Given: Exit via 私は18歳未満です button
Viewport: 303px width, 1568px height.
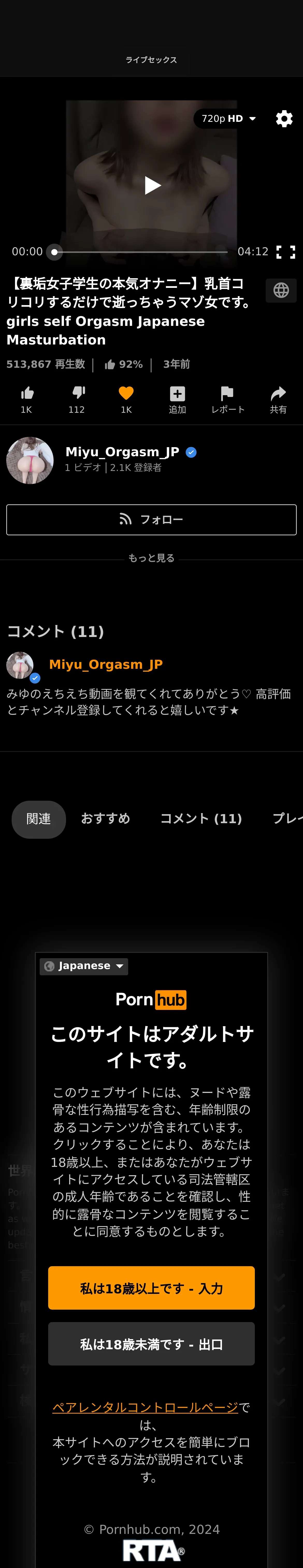Looking at the screenshot, I should [151, 1344].
